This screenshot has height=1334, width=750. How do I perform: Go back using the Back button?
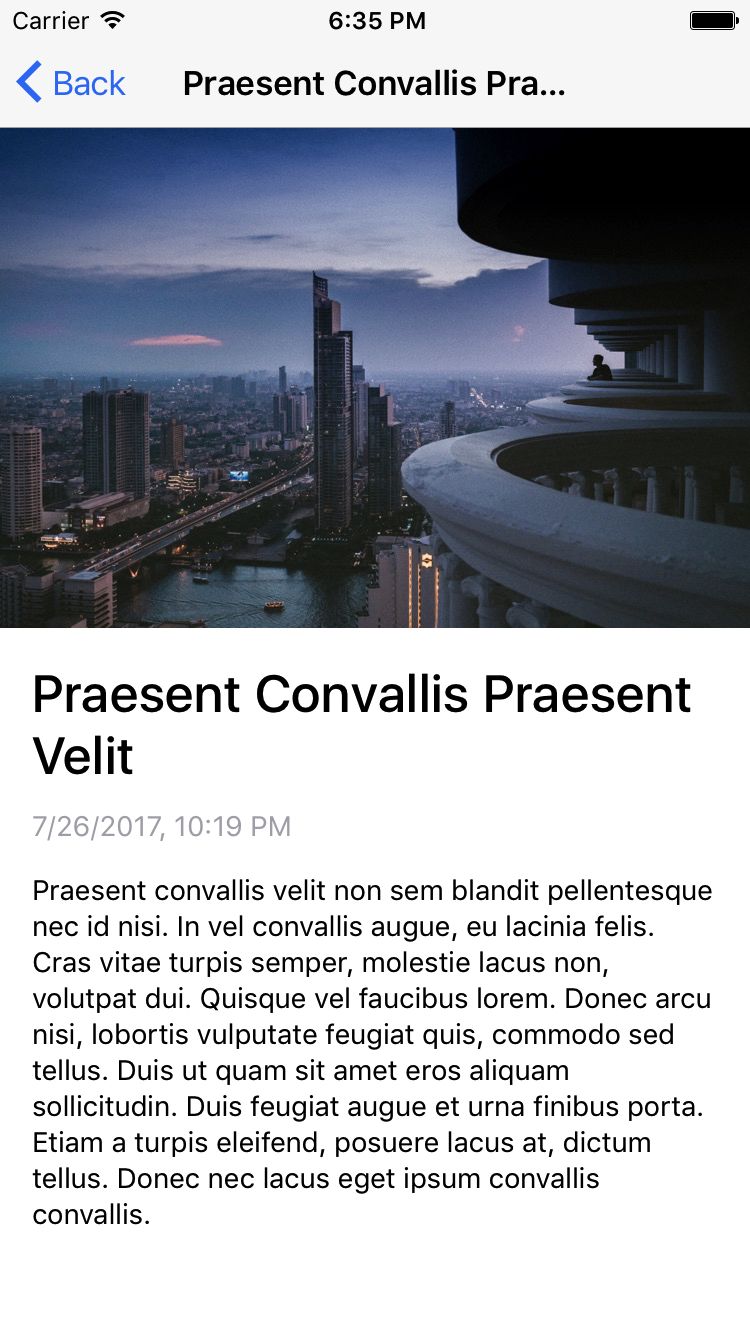(x=71, y=83)
